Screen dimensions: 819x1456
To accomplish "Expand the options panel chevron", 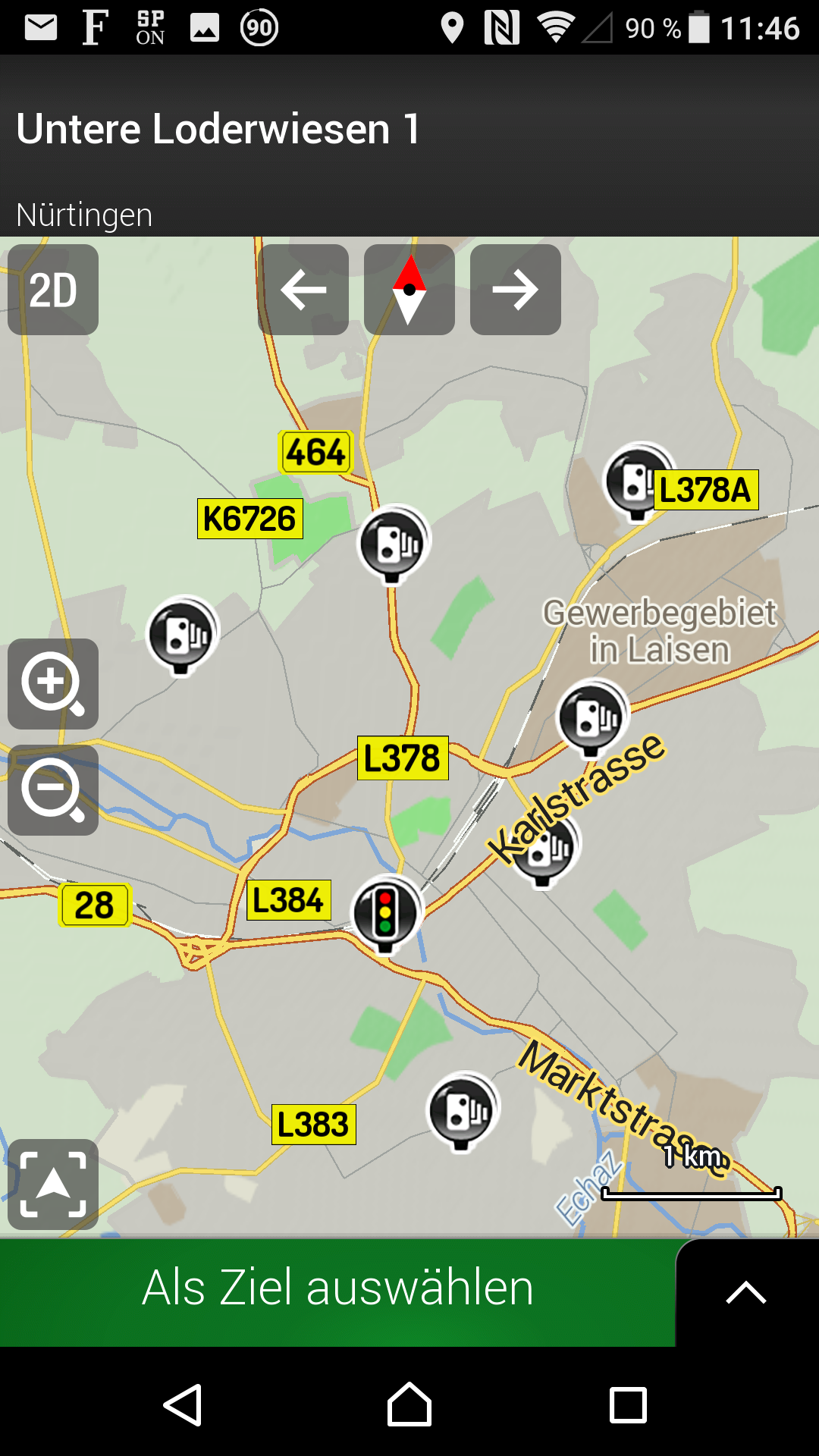I will (x=746, y=1292).
